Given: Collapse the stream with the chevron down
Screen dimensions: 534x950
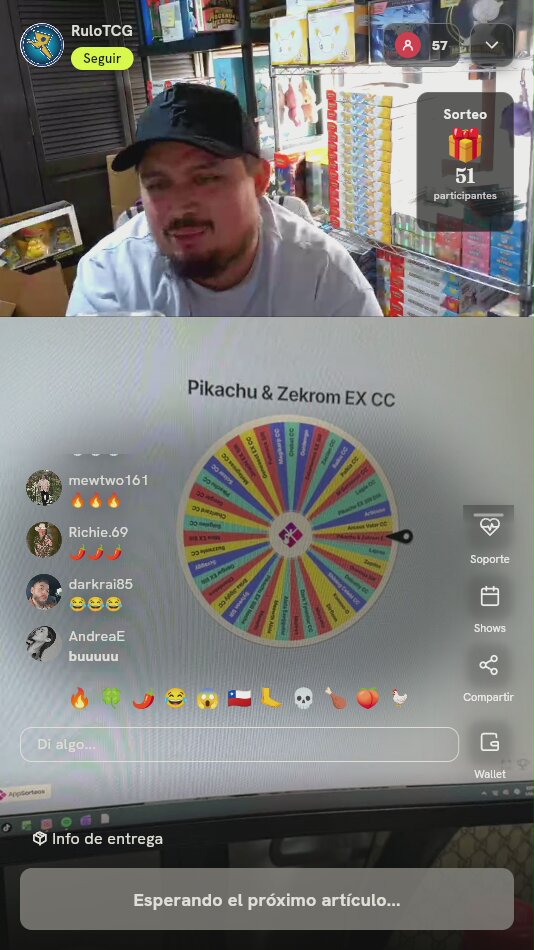Looking at the screenshot, I should (x=492, y=45).
